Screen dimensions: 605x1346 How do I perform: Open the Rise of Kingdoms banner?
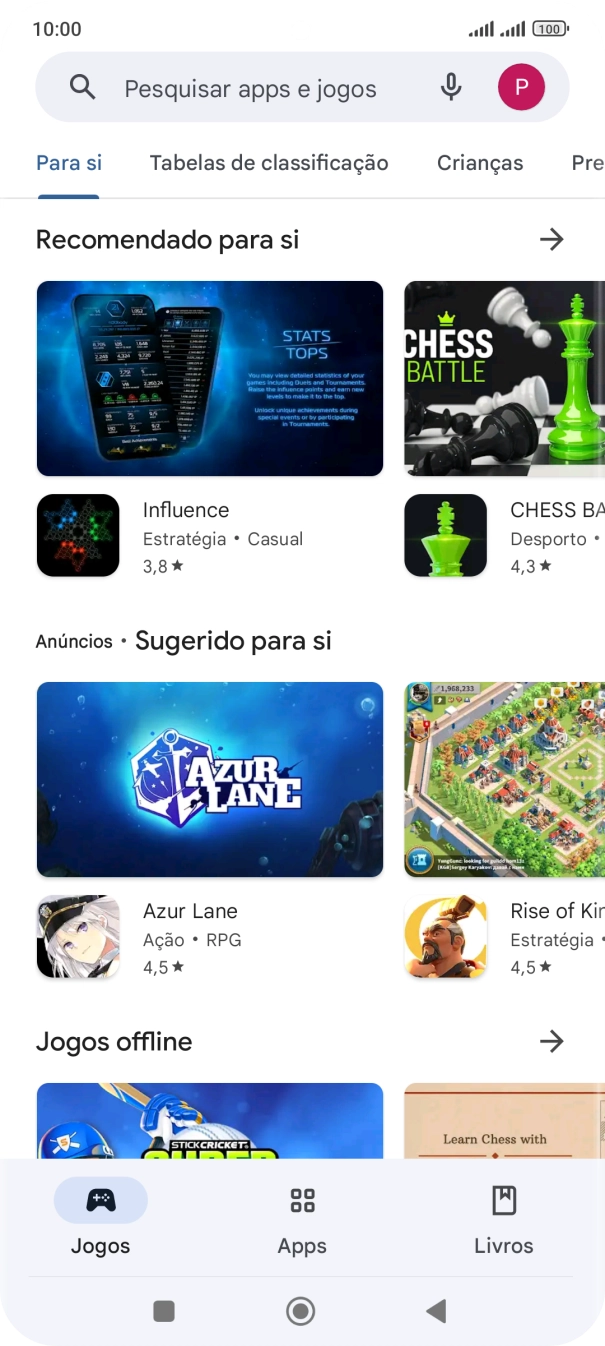504,779
